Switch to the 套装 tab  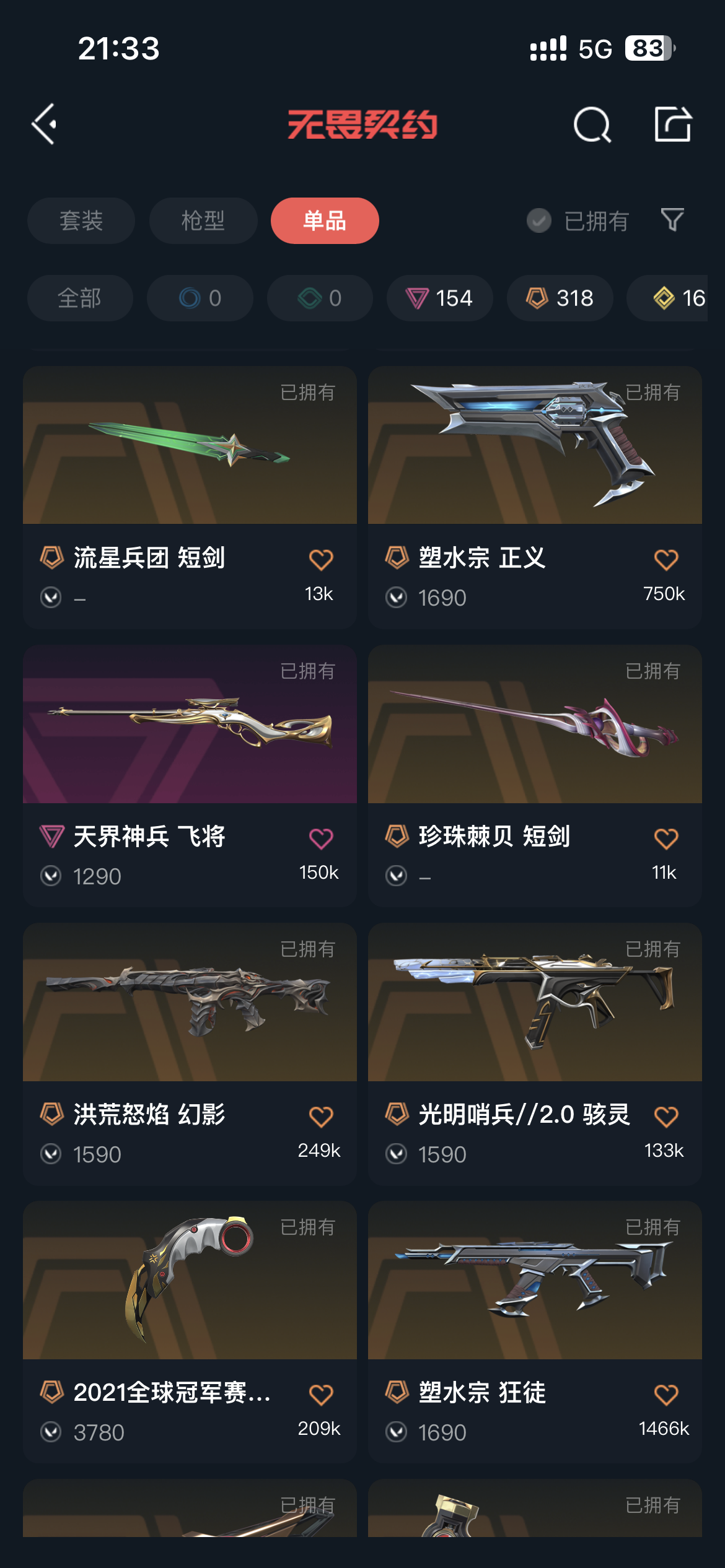click(81, 221)
